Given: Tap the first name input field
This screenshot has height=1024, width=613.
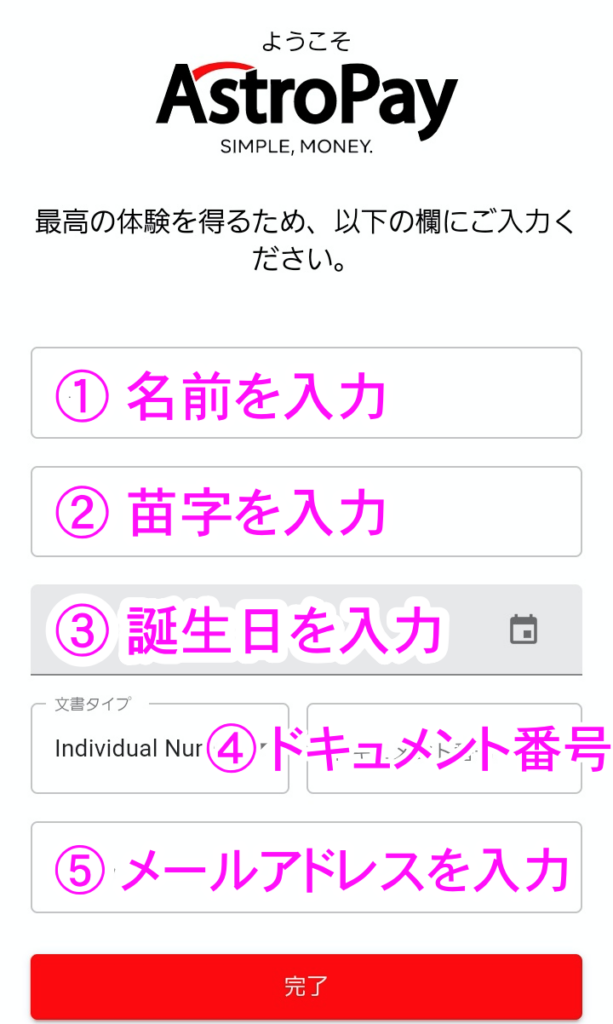Looking at the screenshot, I should [x=306, y=393].
